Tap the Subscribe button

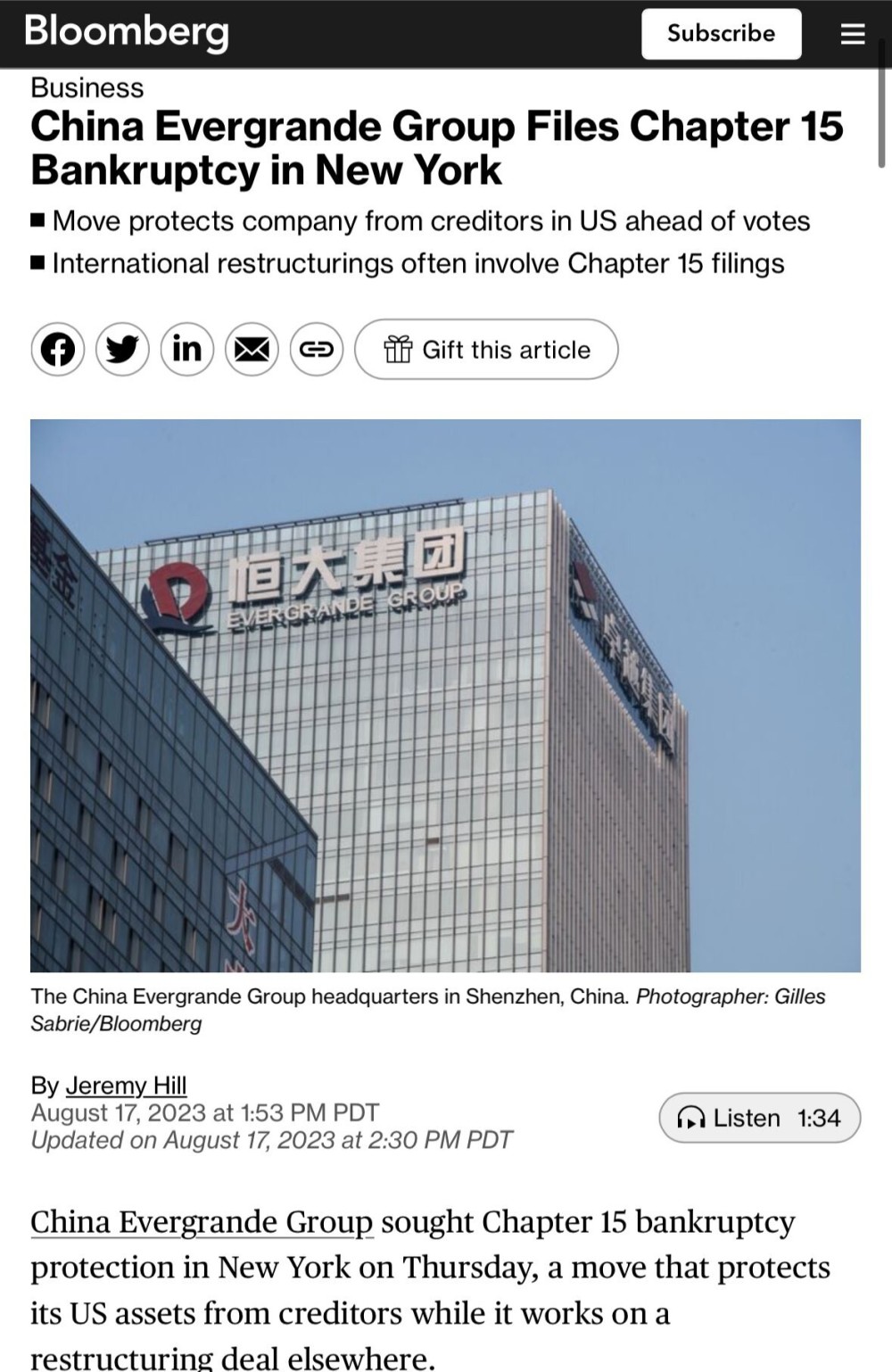click(721, 34)
